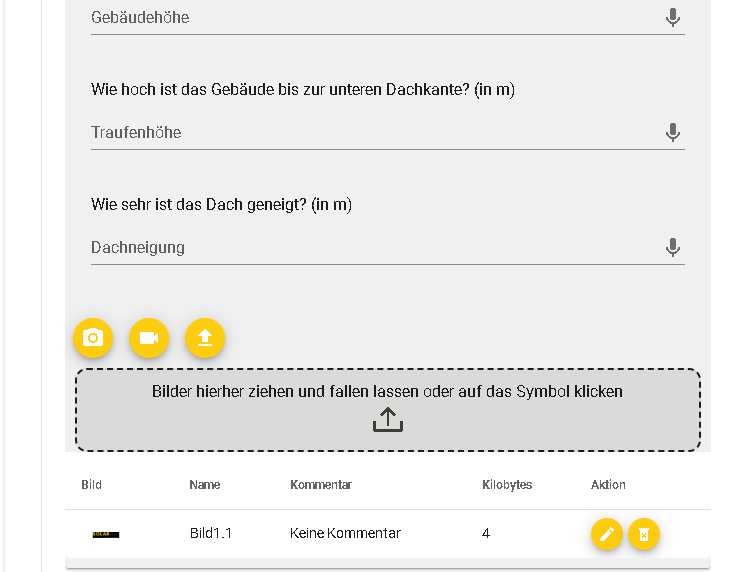Open the image drop zone to pick files

pyautogui.click(x=387, y=410)
